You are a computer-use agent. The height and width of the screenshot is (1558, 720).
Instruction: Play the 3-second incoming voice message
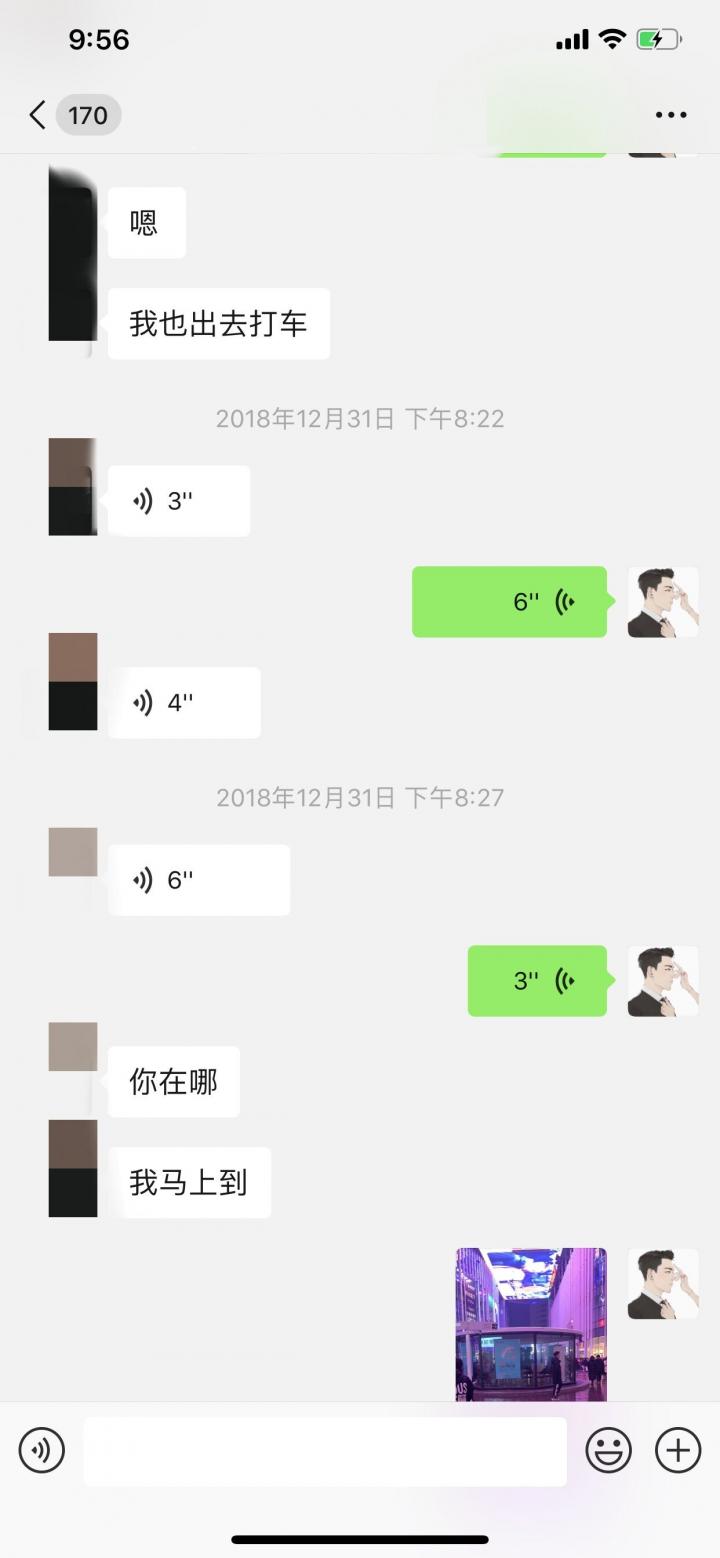(x=180, y=500)
